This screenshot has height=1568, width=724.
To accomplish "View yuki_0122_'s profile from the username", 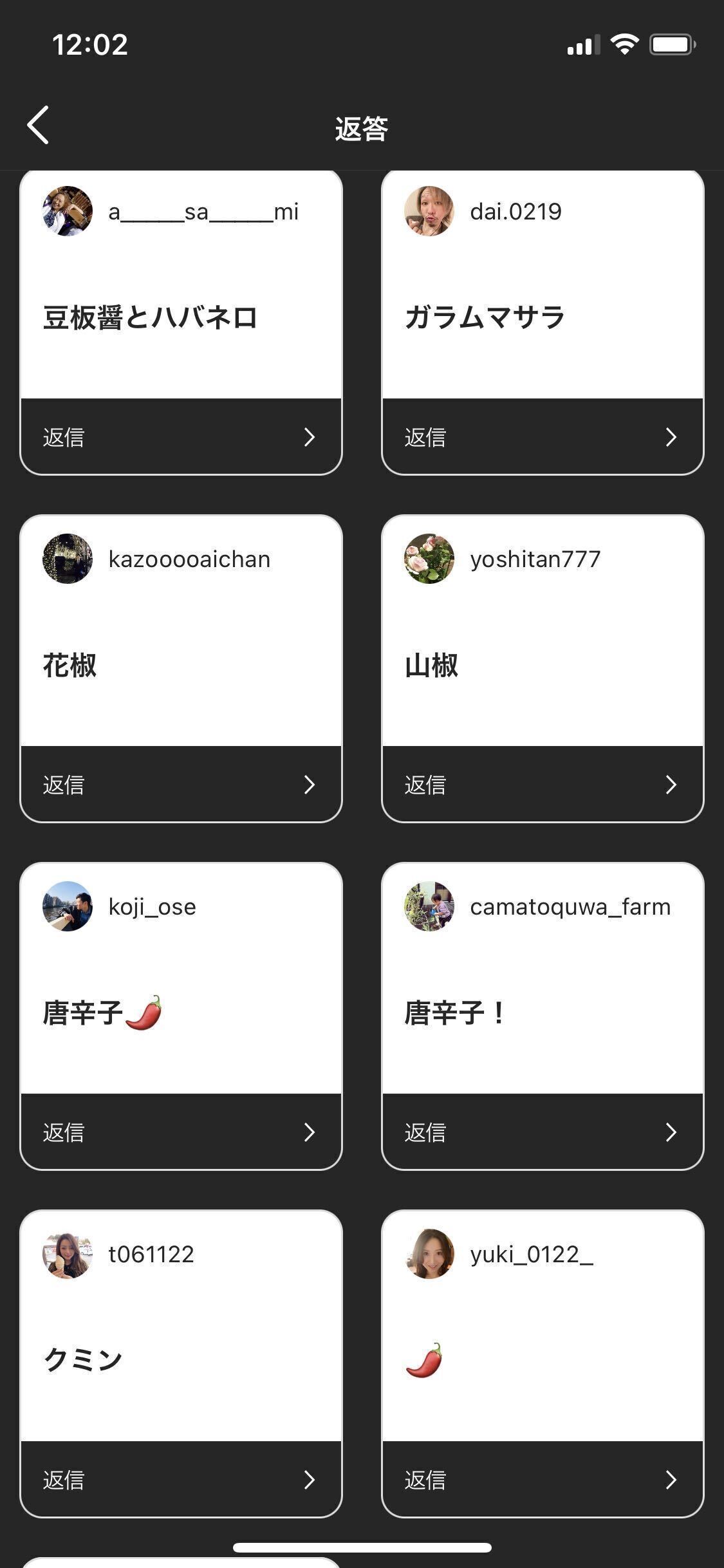I will pos(532,1254).
